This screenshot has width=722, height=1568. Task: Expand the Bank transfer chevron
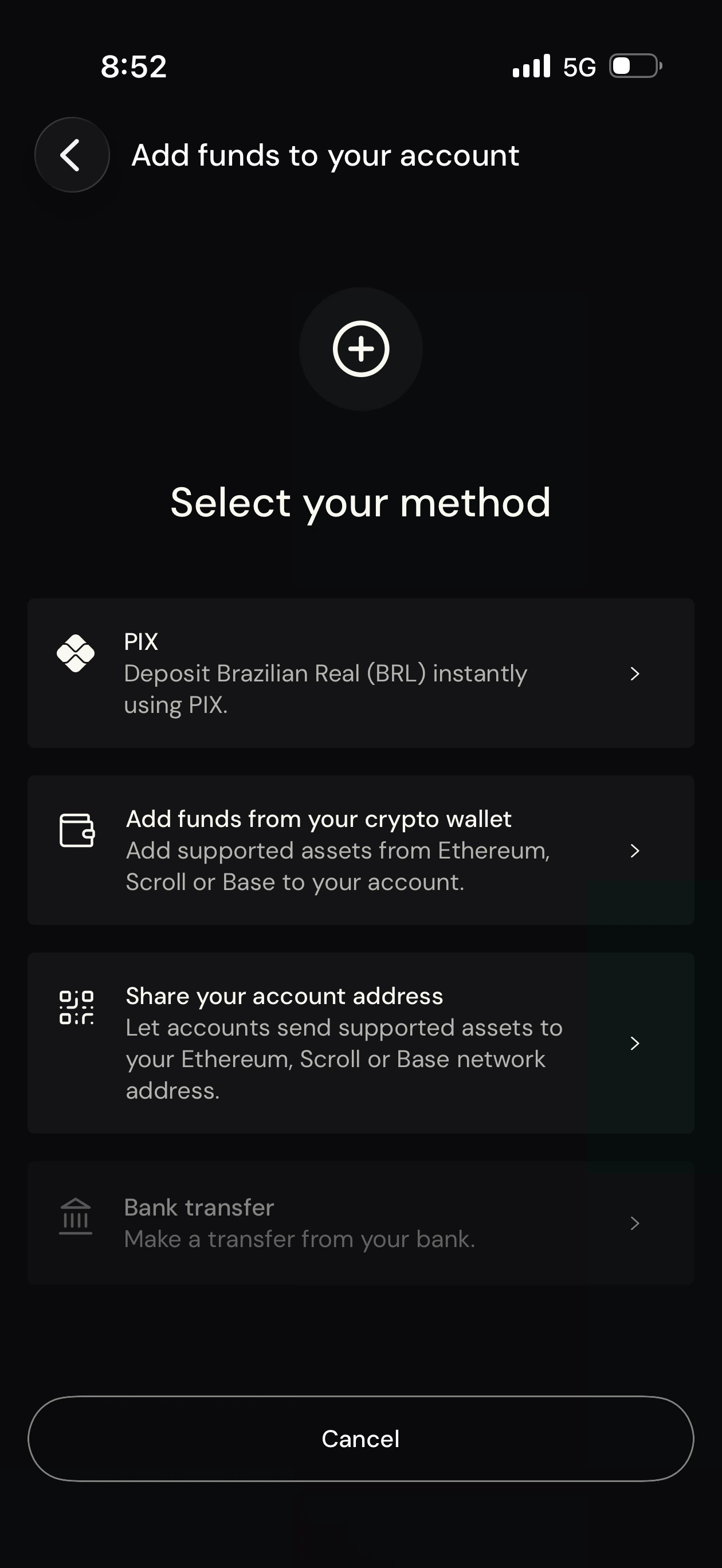635,1223
